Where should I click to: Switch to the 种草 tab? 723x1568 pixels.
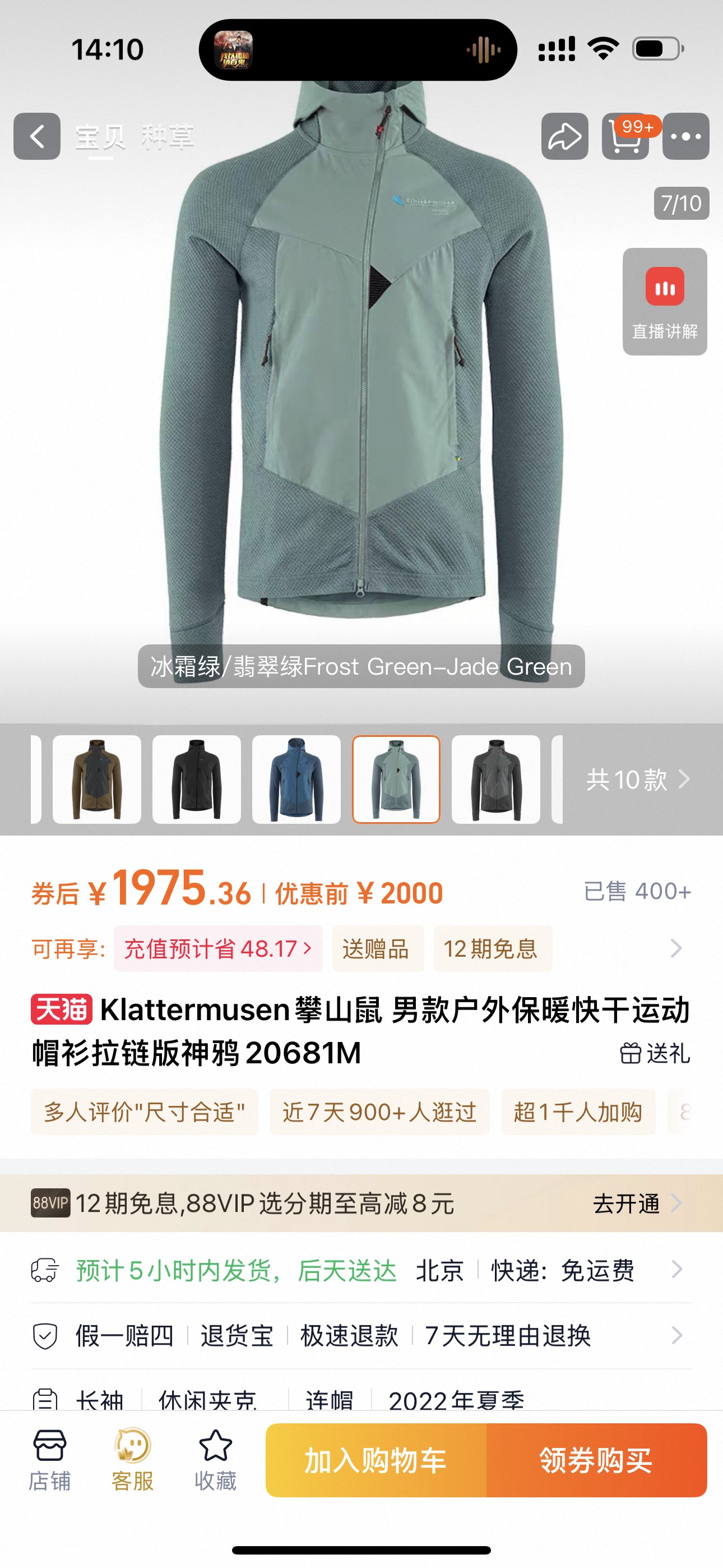(168, 136)
